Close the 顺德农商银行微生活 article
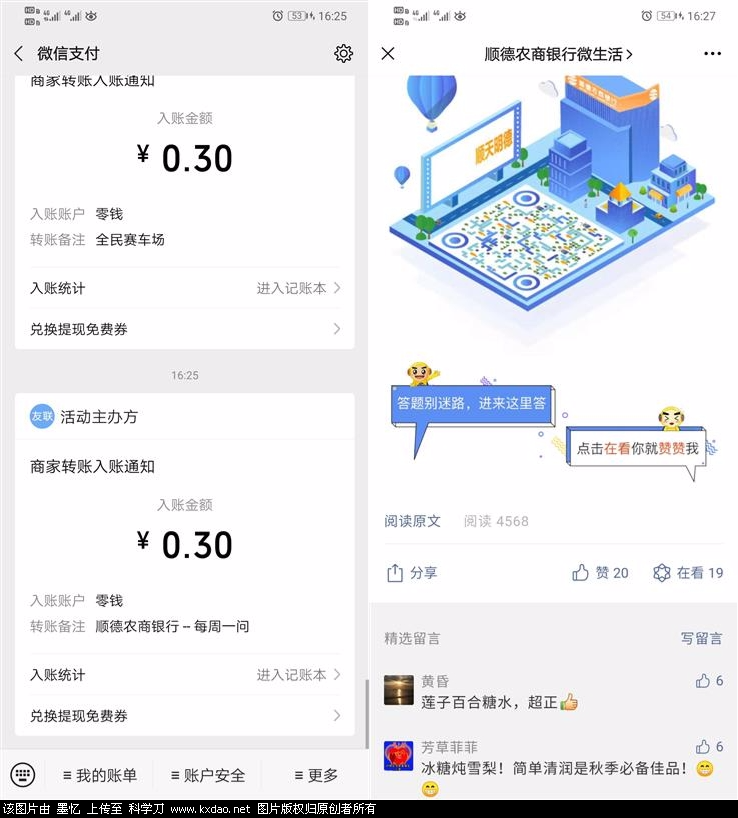 coord(388,54)
